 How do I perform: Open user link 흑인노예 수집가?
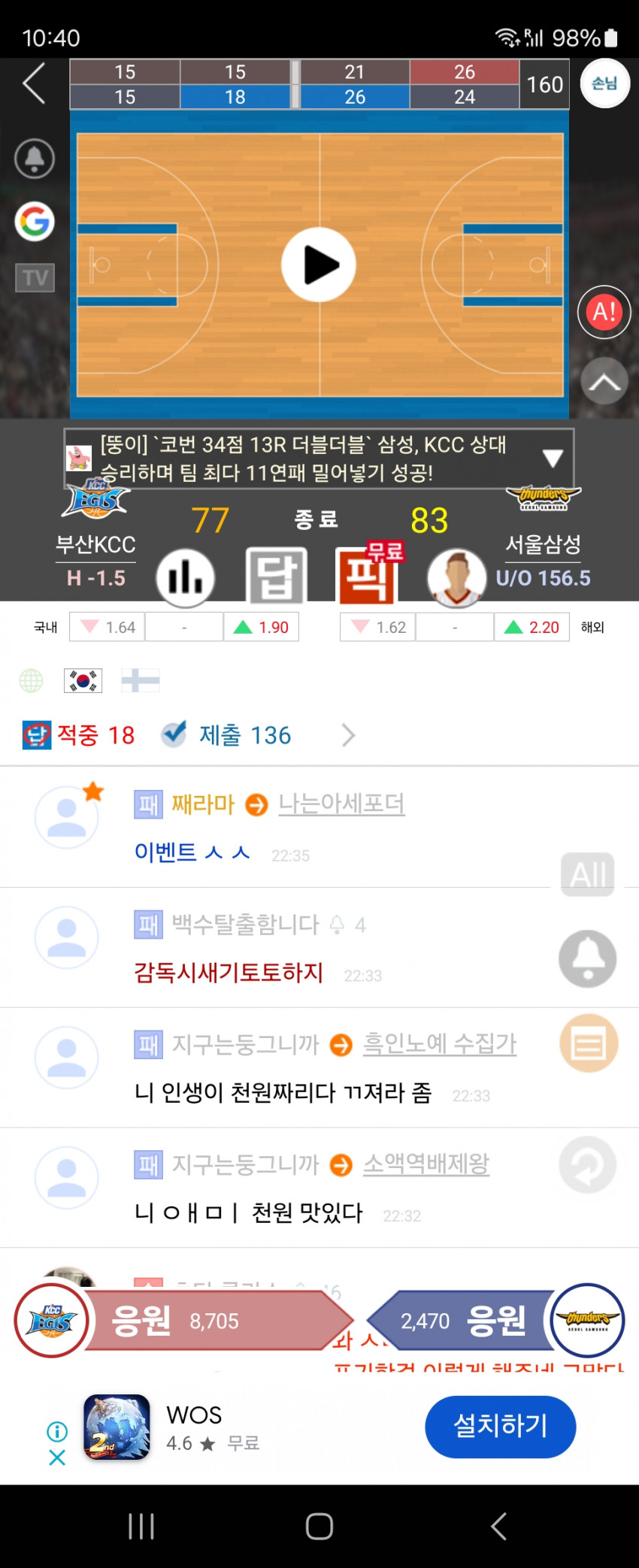pos(440,1043)
